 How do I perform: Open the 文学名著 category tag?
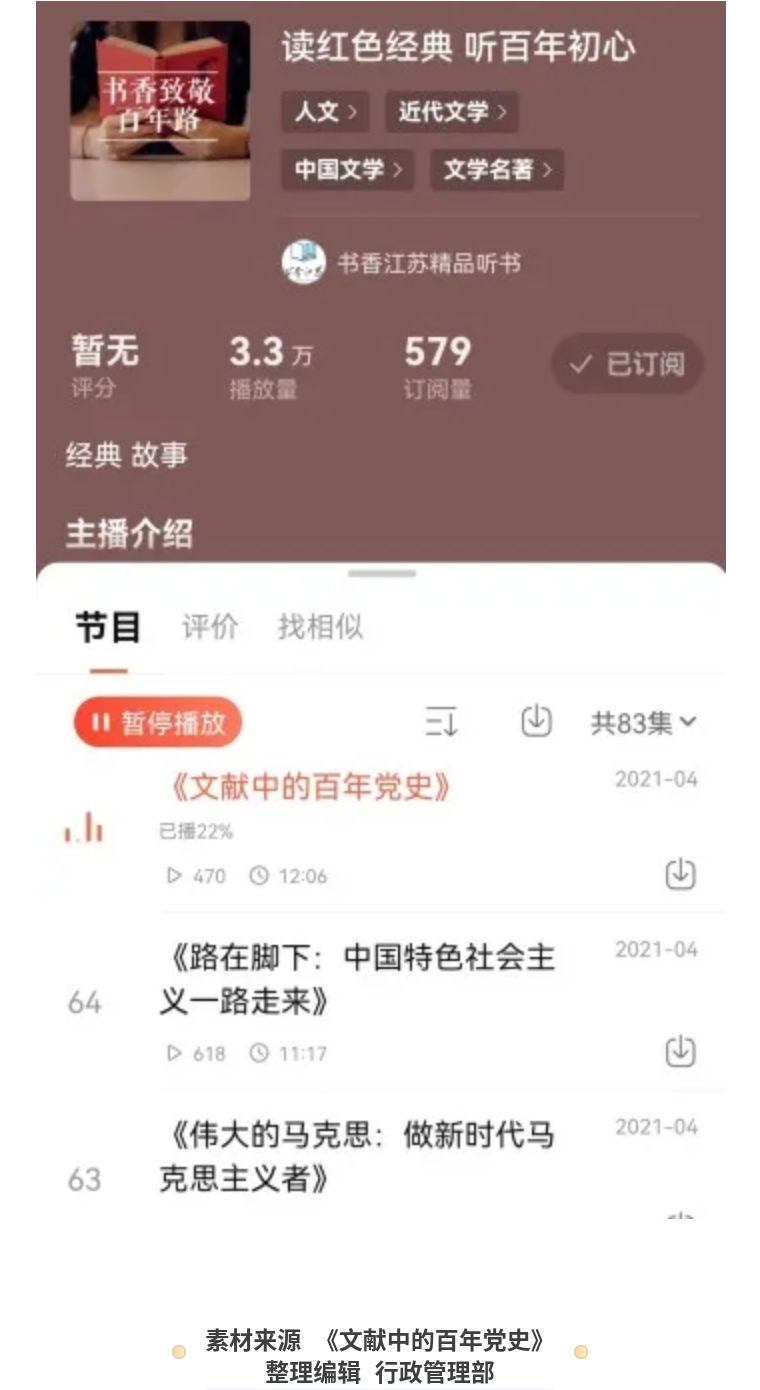tap(496, 170)
